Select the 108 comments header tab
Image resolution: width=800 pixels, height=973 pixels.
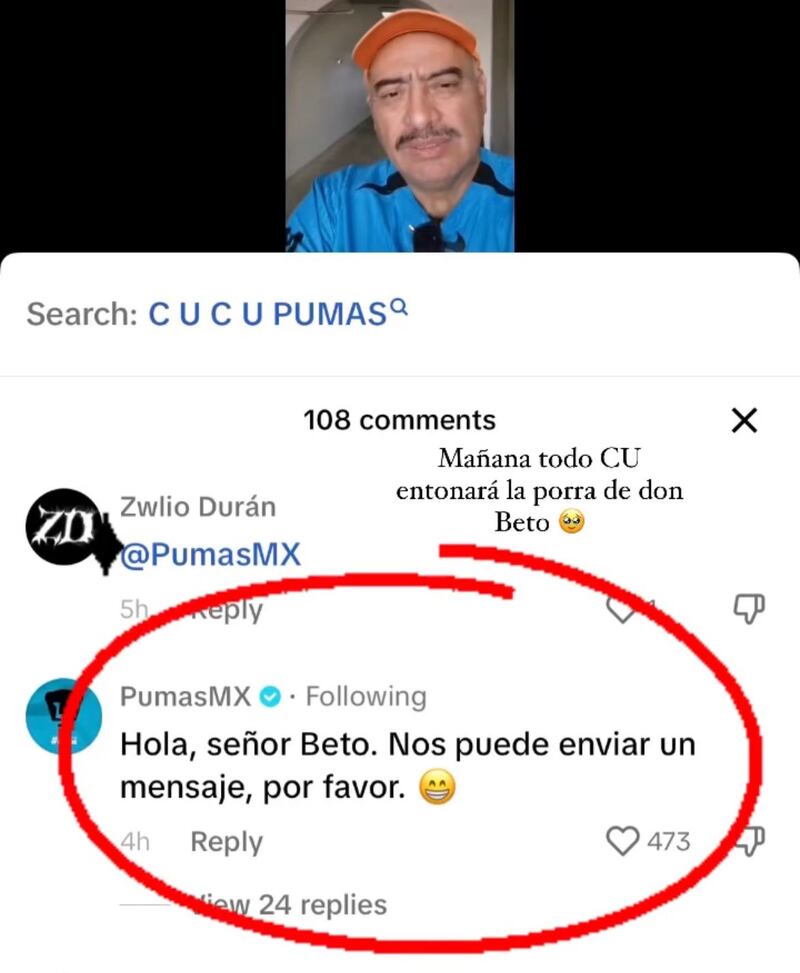tap(398, 421)
